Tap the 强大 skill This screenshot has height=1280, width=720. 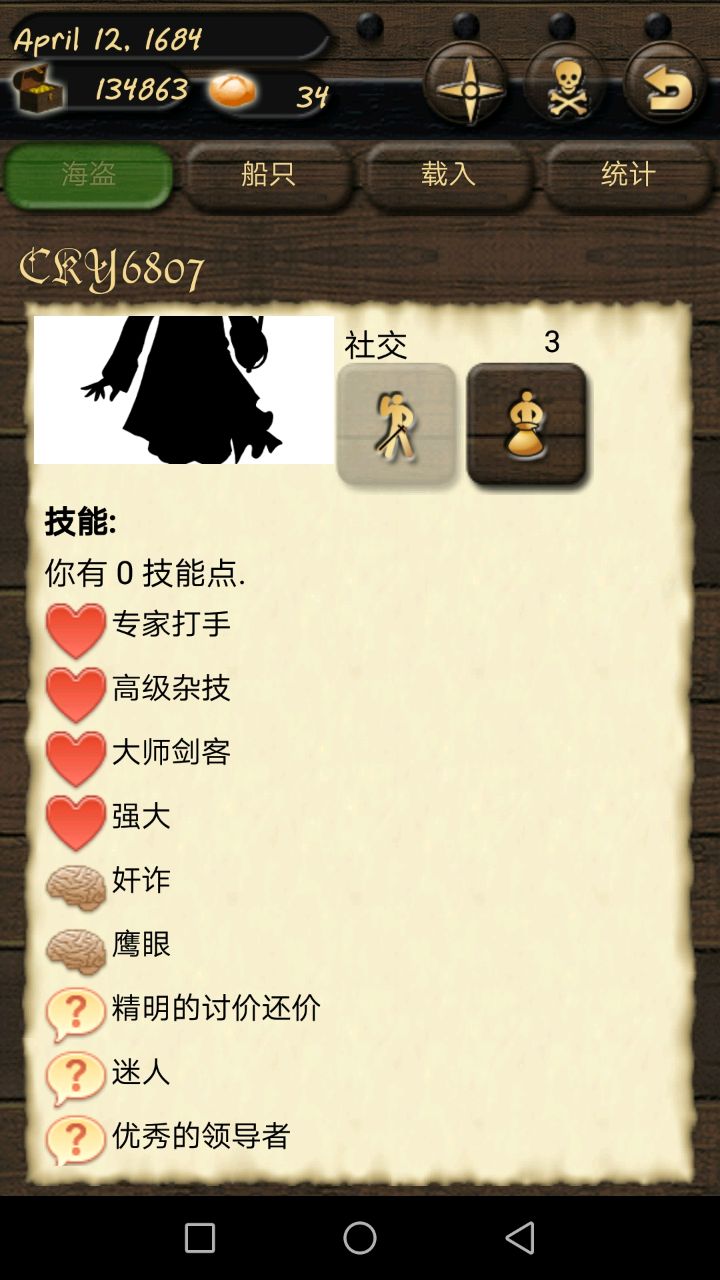[x=109, y=821]
